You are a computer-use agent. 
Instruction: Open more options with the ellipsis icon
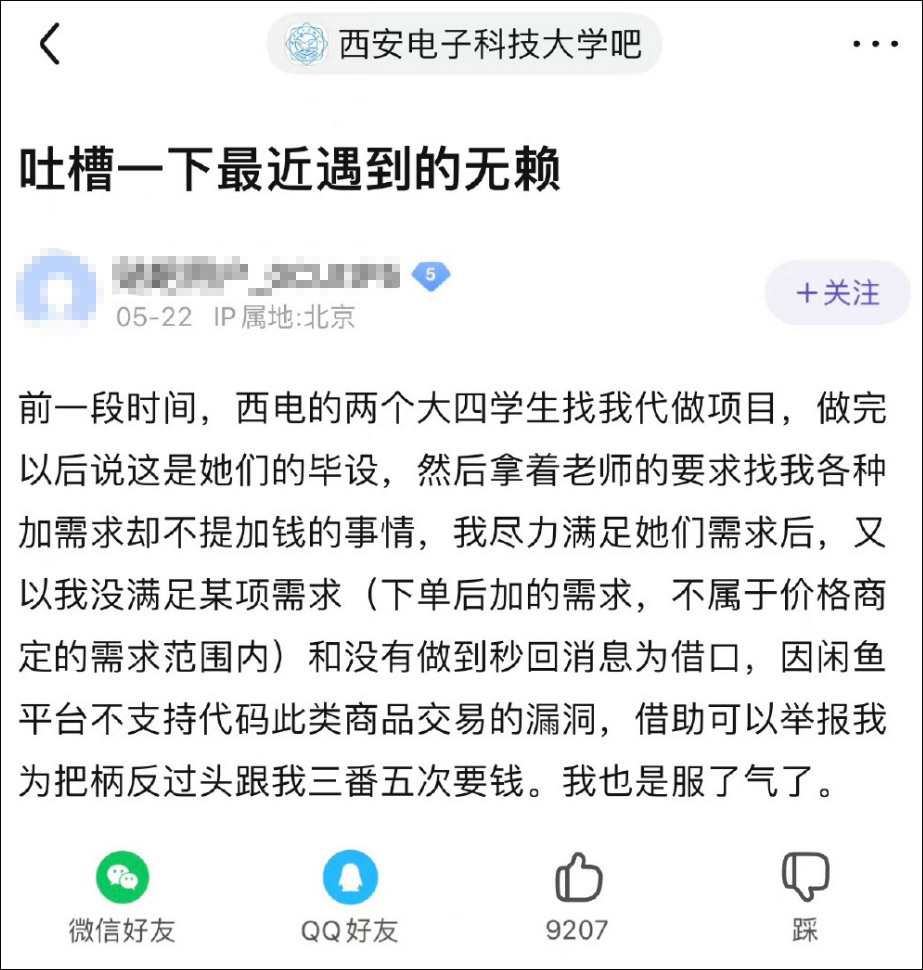(874, 42)
